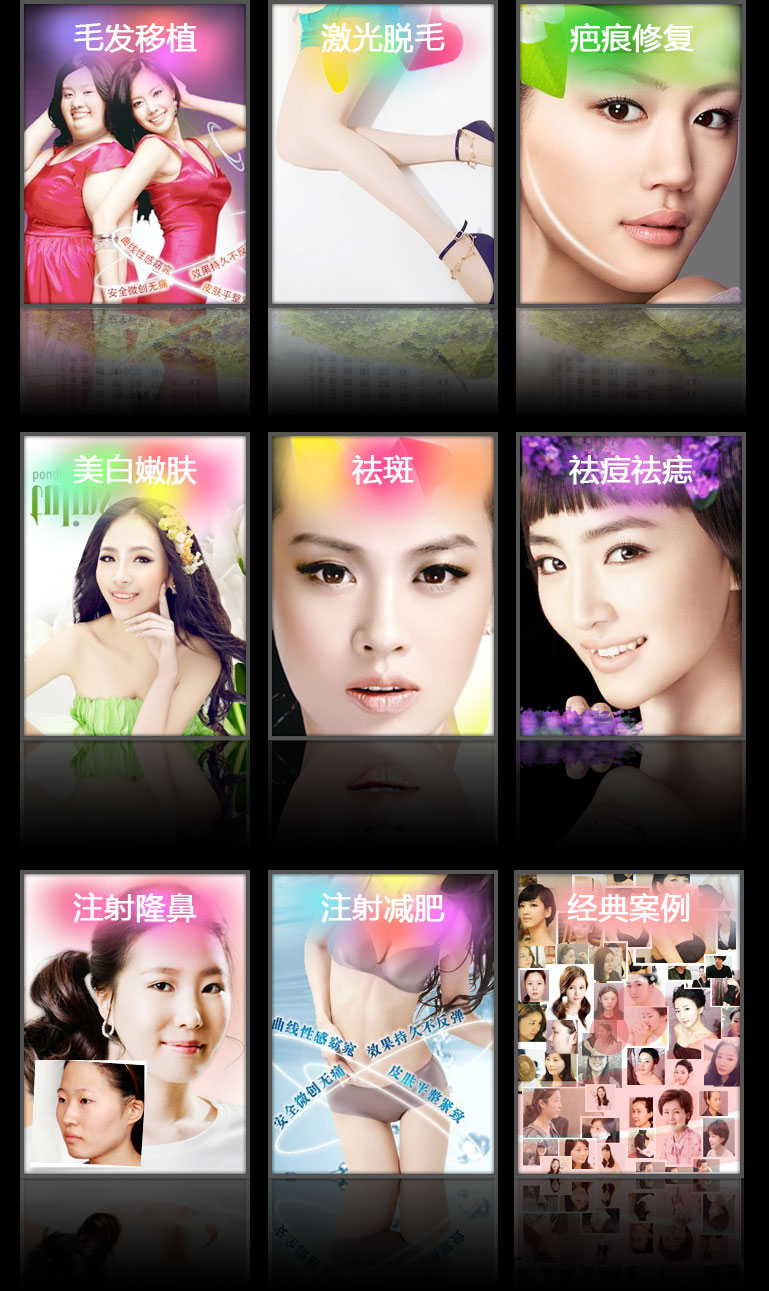
Task: View the 注射减肥 category
Action: point(383,1023)
